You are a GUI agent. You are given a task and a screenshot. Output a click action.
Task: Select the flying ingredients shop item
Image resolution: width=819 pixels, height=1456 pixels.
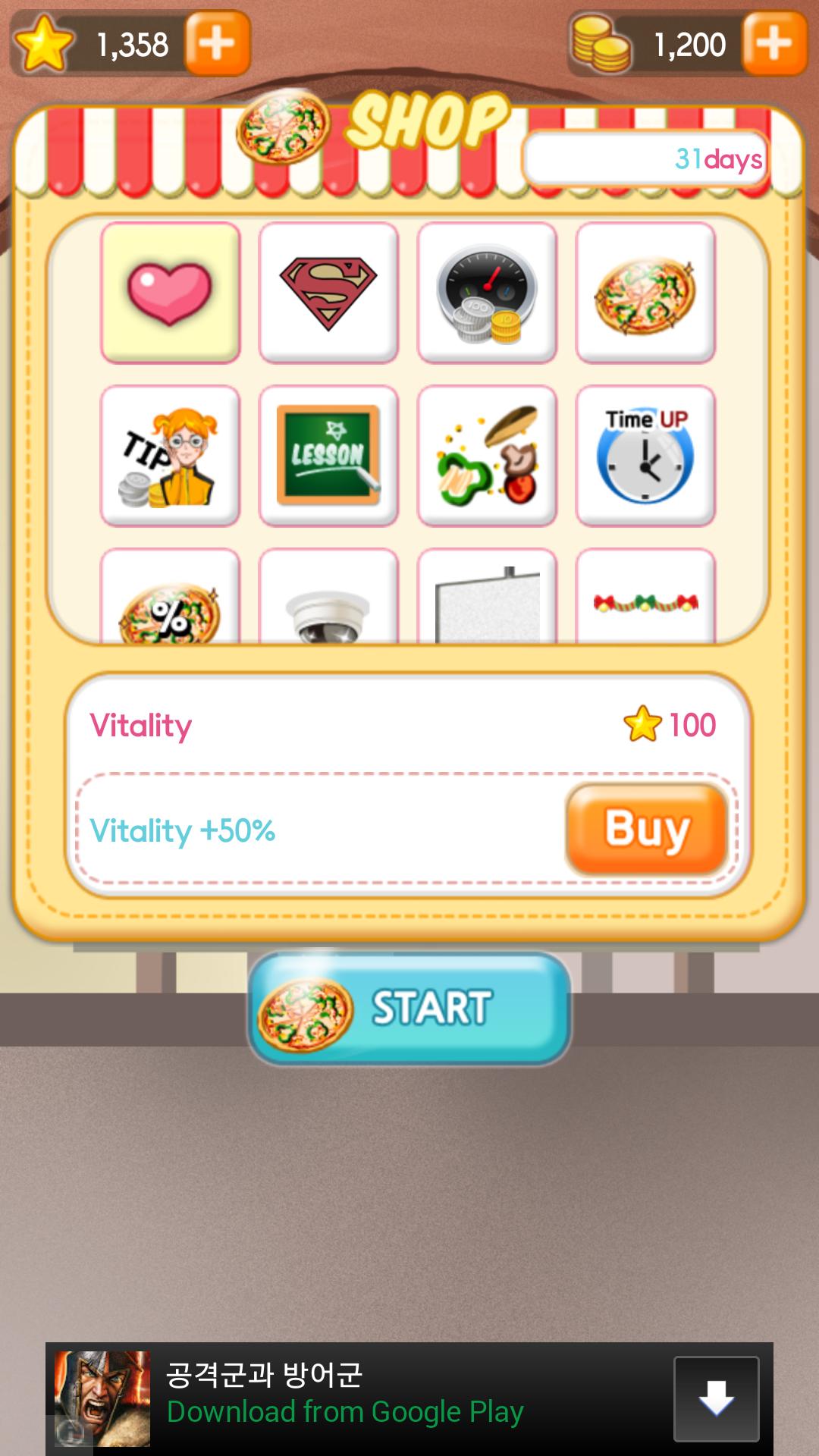point(487,455)
